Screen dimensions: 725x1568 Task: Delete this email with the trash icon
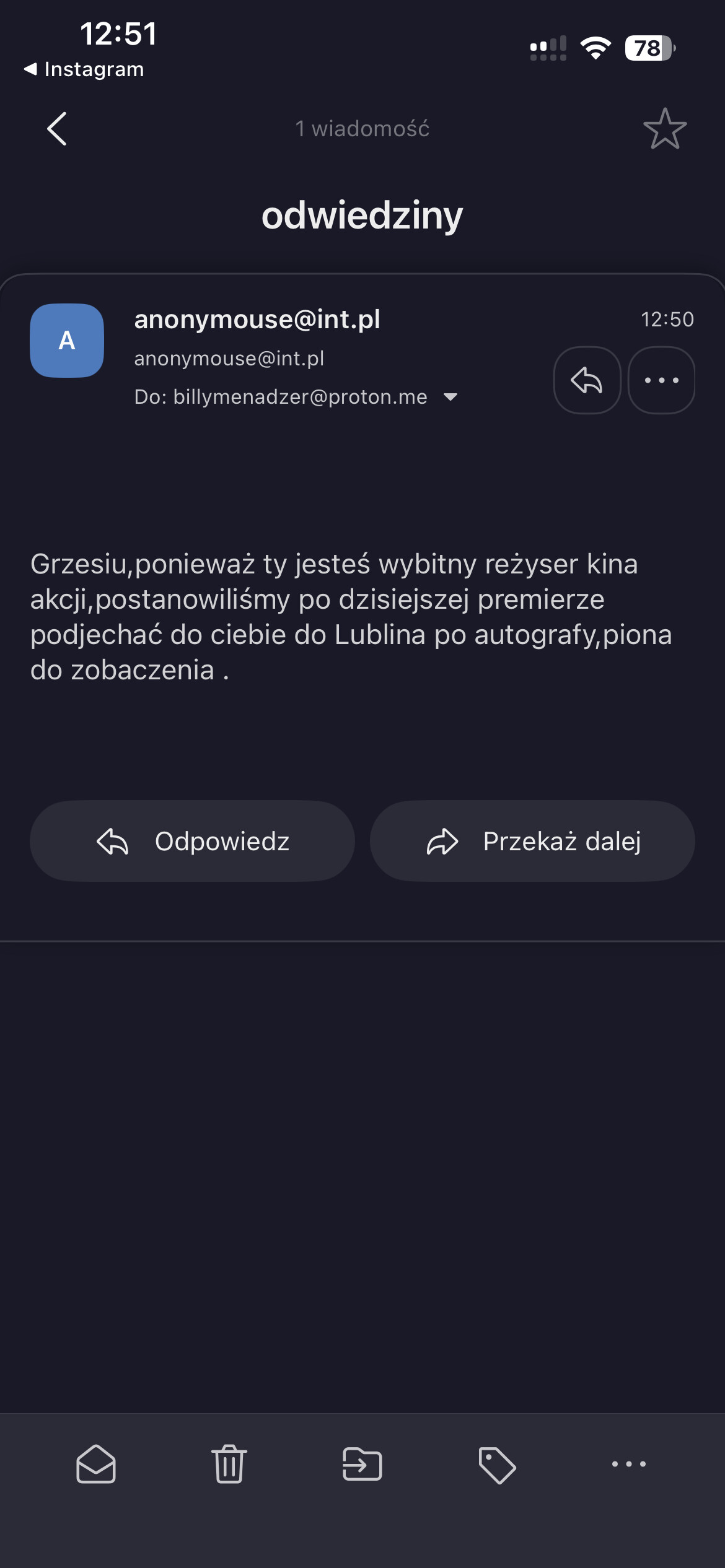[x=229, y=1464]
